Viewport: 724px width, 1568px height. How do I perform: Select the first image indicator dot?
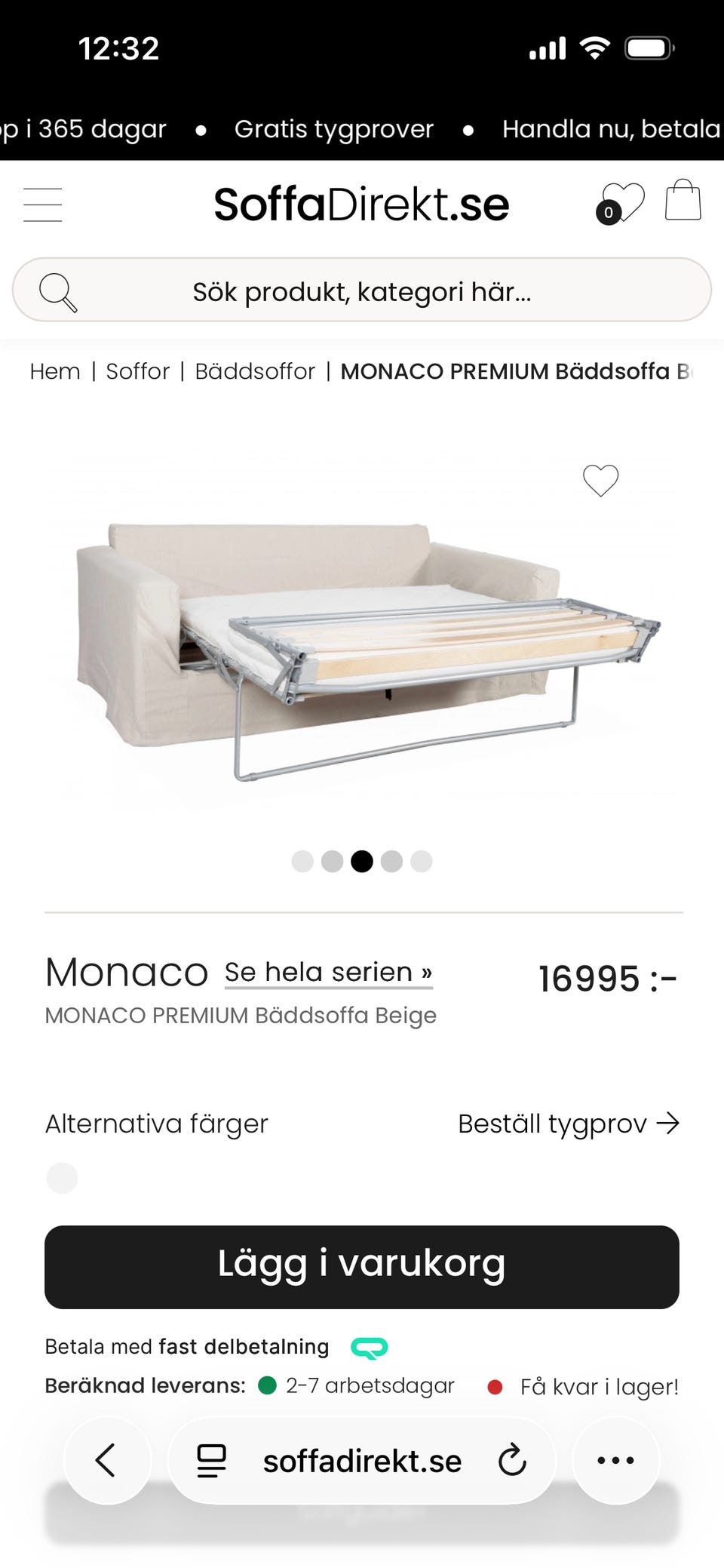(302, 861)
